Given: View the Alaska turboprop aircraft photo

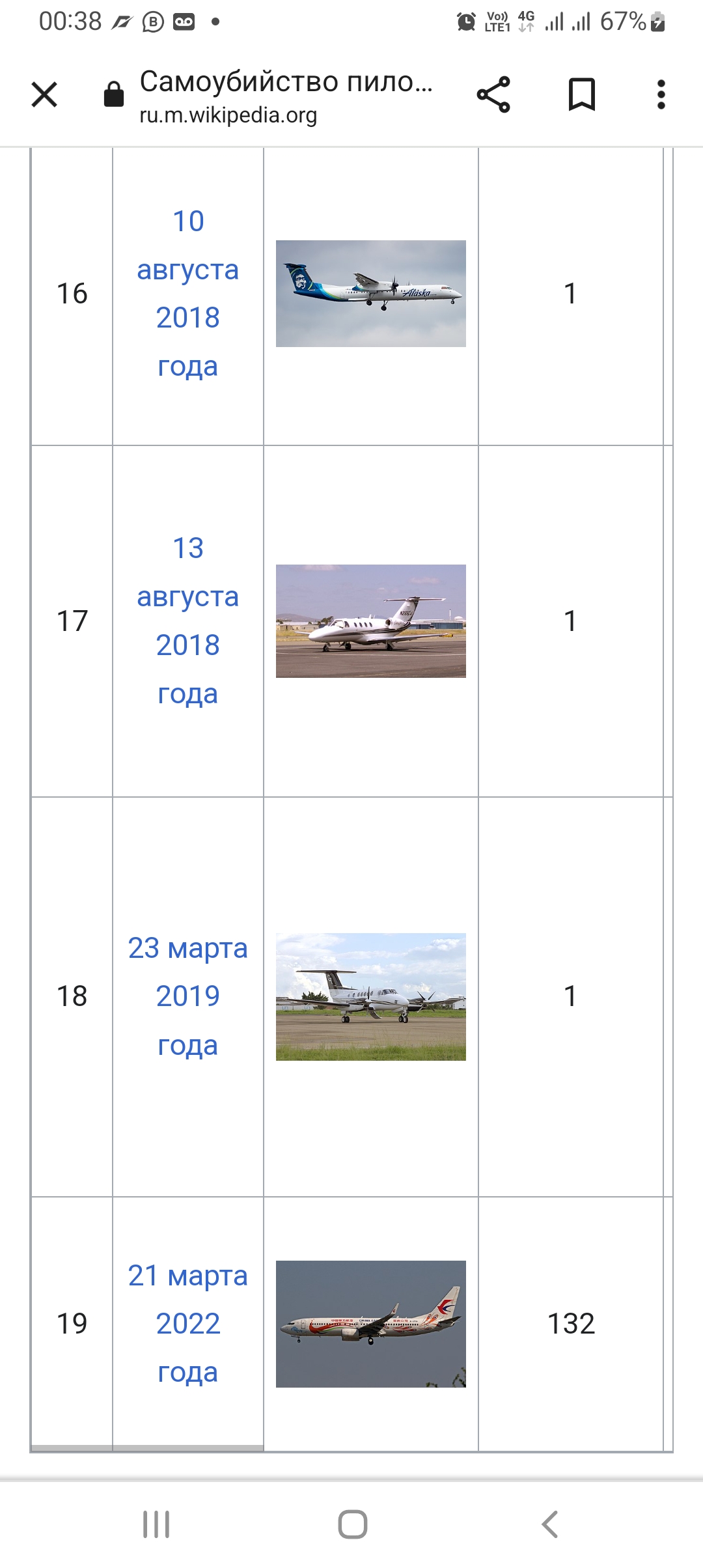Looking at the screenshot, I should click(x=371, y=294).
